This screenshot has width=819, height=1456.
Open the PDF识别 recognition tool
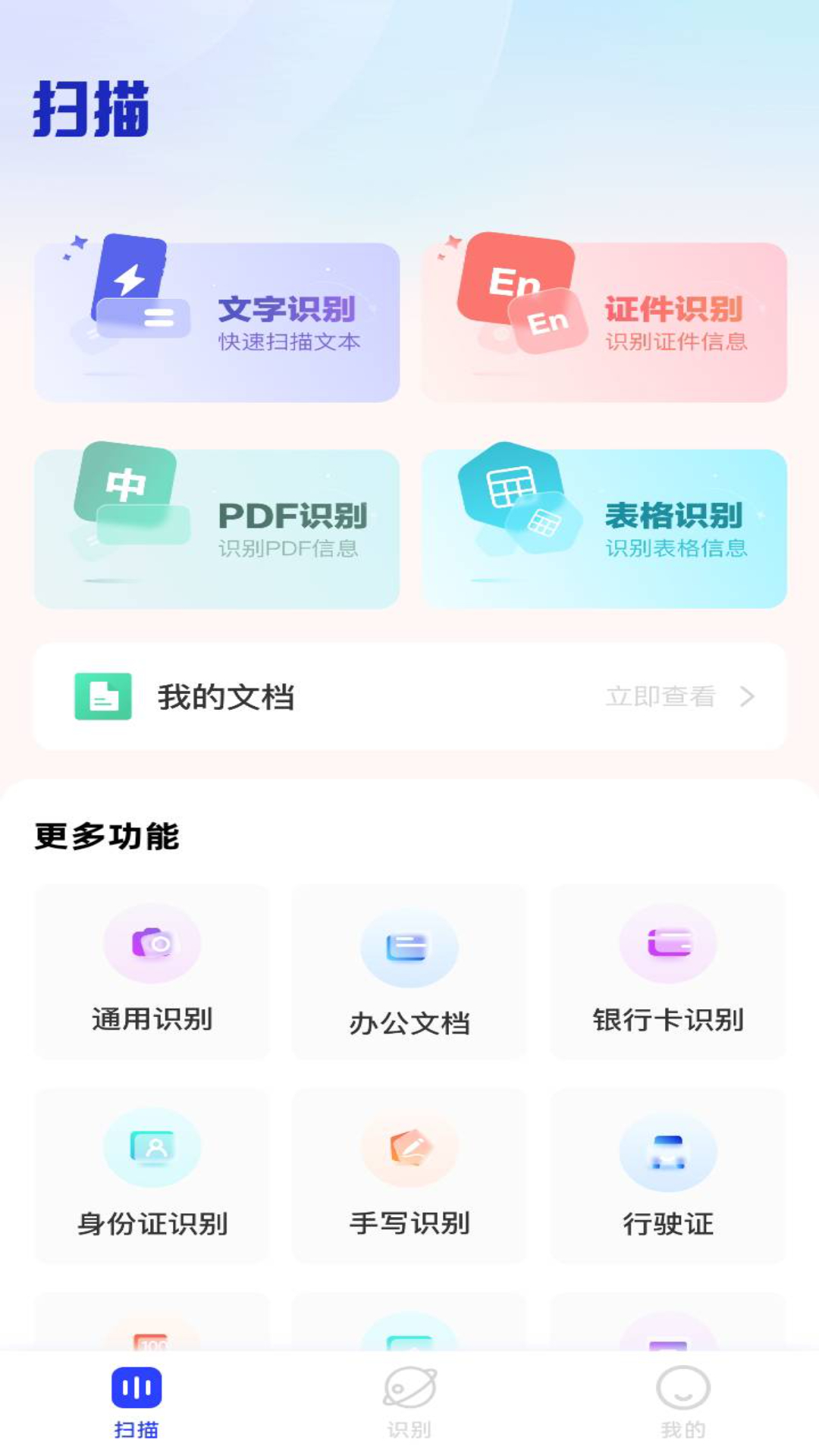(215, 527)
